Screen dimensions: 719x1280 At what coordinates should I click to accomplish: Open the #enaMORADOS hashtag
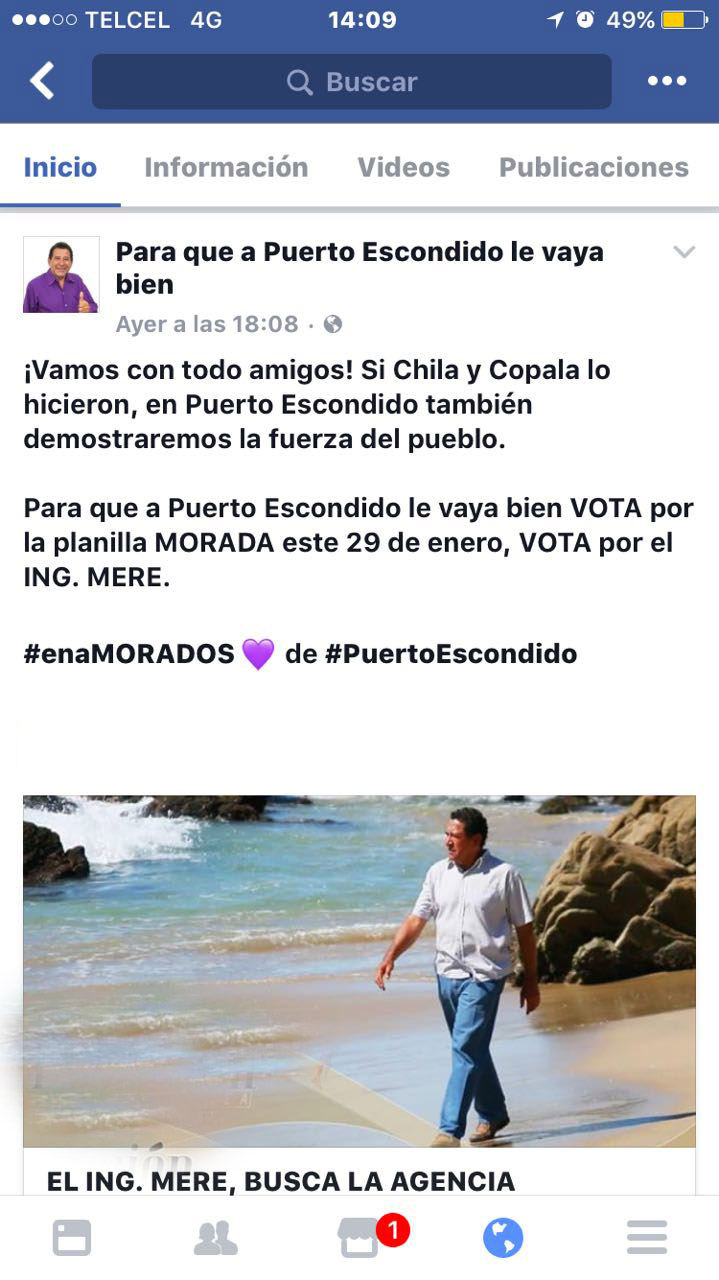point(129,654)
